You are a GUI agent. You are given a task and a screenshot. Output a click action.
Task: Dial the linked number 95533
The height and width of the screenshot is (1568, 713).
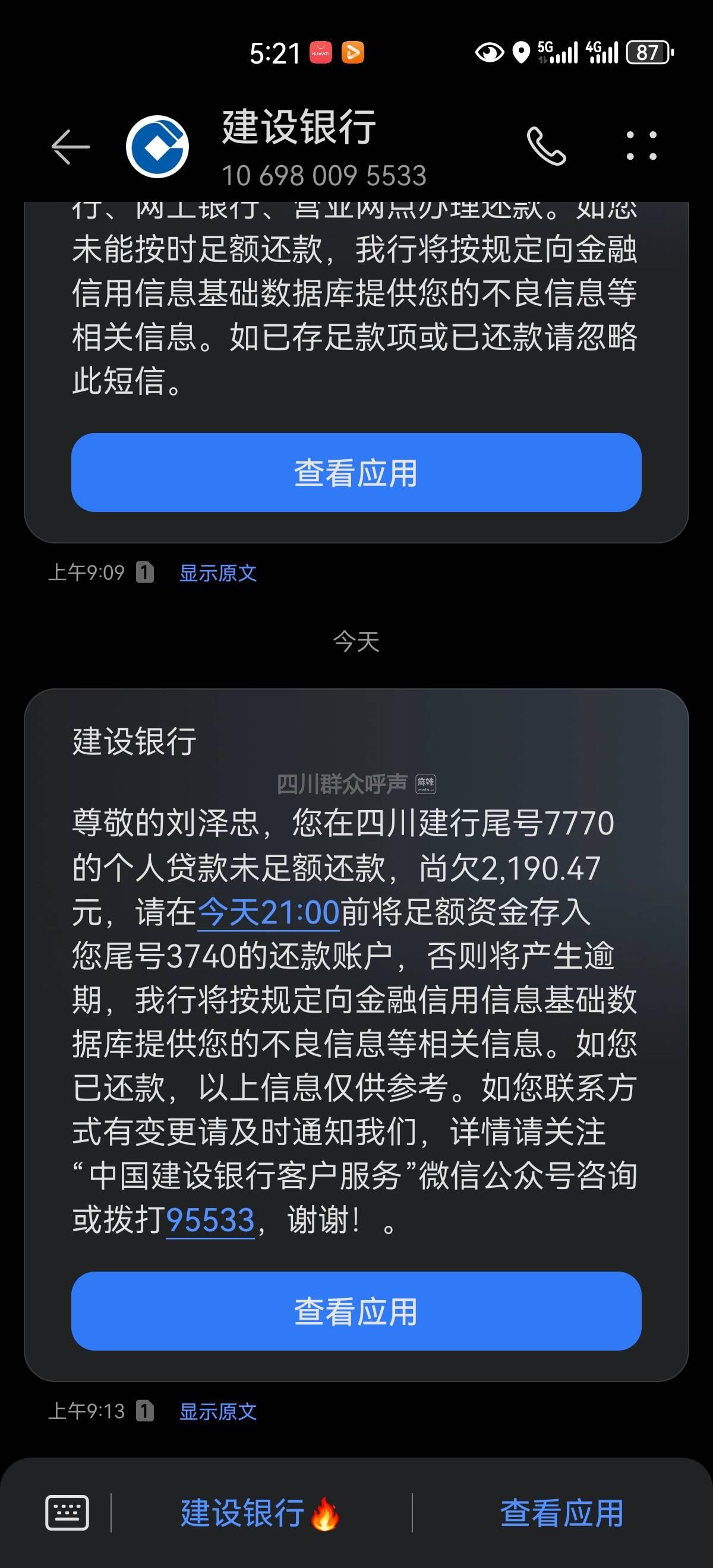[210, 1220]
